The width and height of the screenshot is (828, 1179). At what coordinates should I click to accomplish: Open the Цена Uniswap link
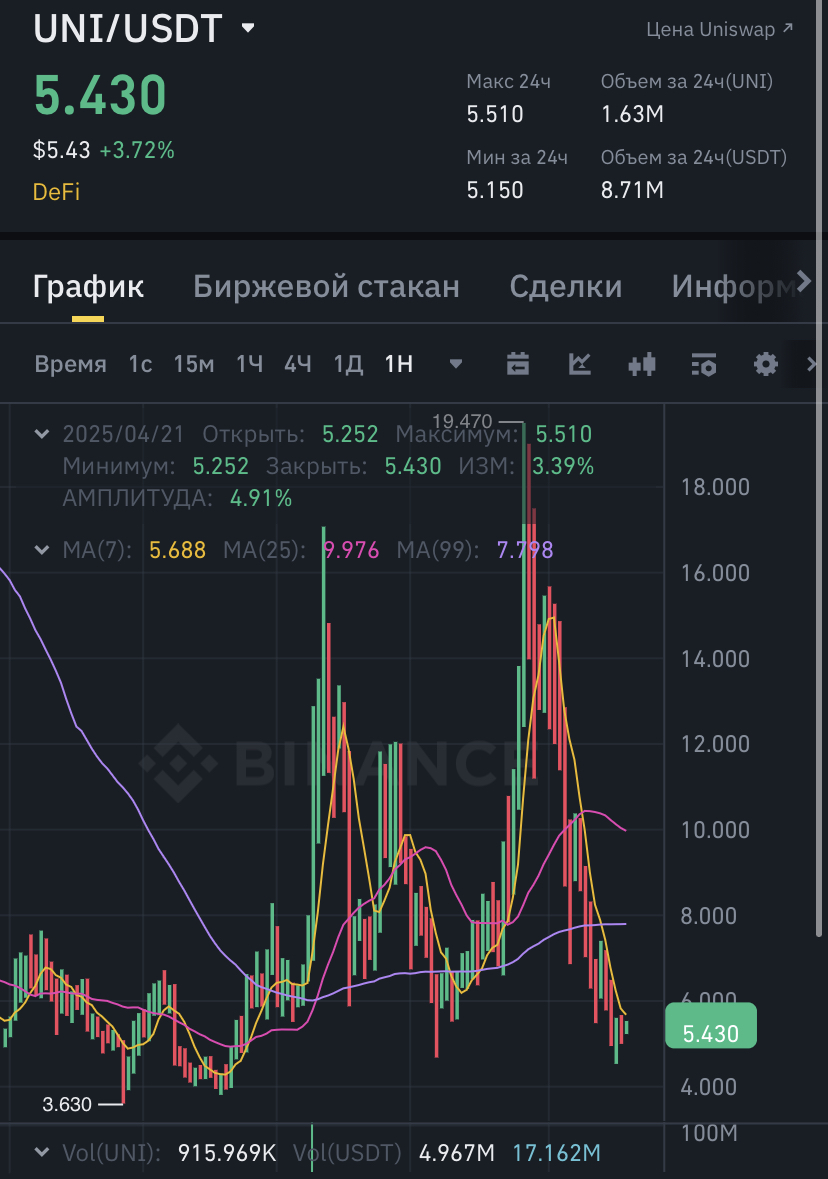[x=719, y=30]
